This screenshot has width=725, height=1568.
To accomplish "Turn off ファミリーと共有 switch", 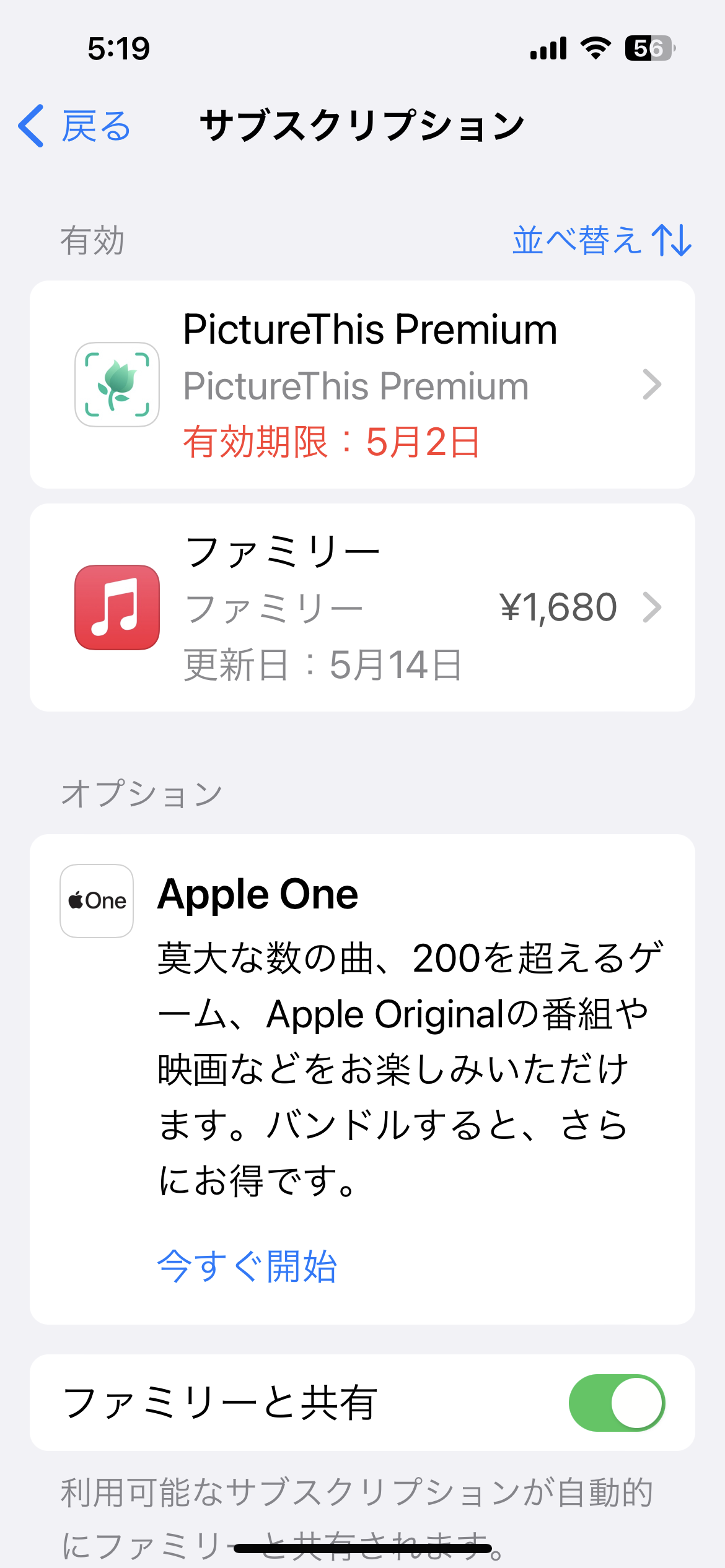I will [x=616, y=1403].
